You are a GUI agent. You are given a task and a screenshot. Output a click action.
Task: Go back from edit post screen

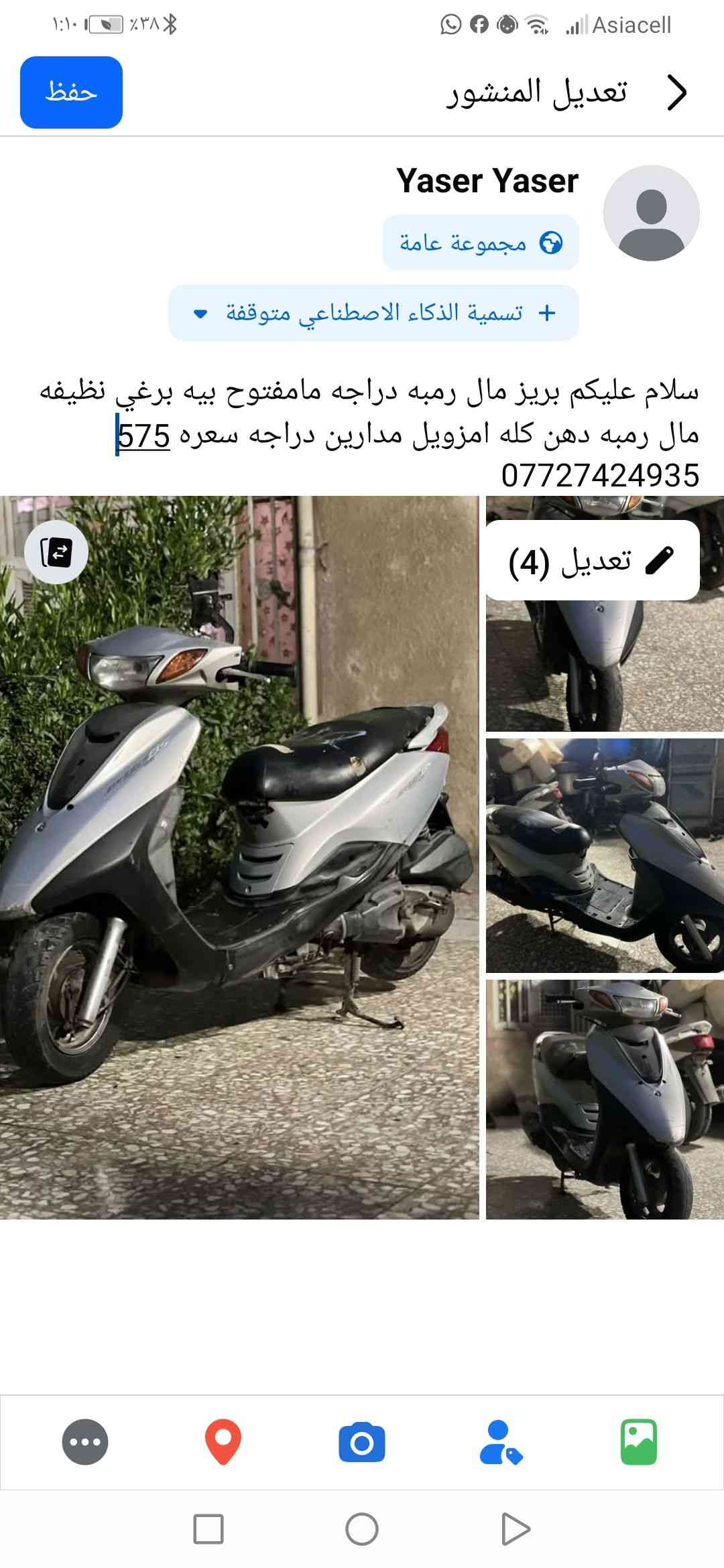click(x=677, y=92)
